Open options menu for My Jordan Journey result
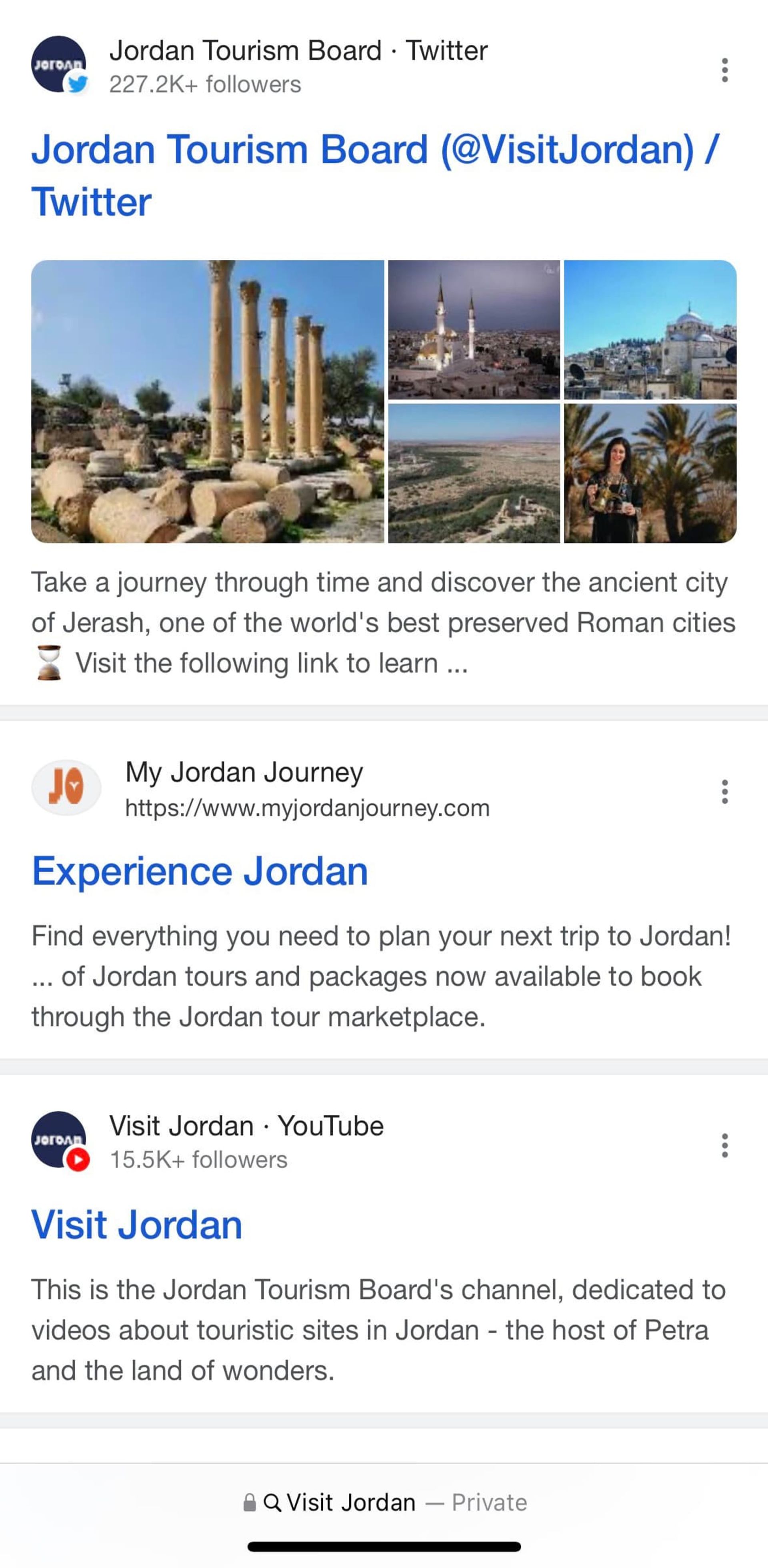The height and width of the screenshot is (1568, 768). [724, 791]
